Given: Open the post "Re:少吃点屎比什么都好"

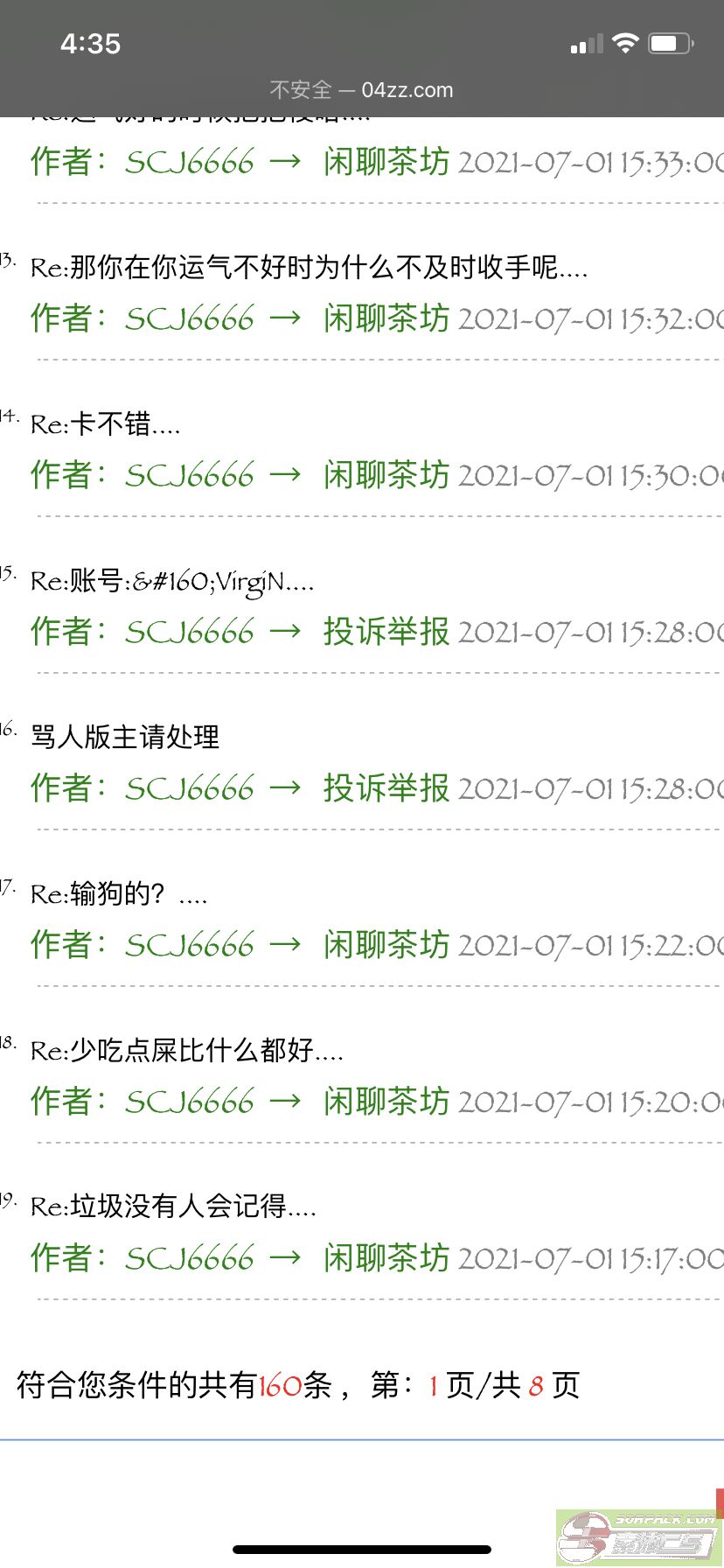Looking at the screenshot, I should (x=187, y=1050).
